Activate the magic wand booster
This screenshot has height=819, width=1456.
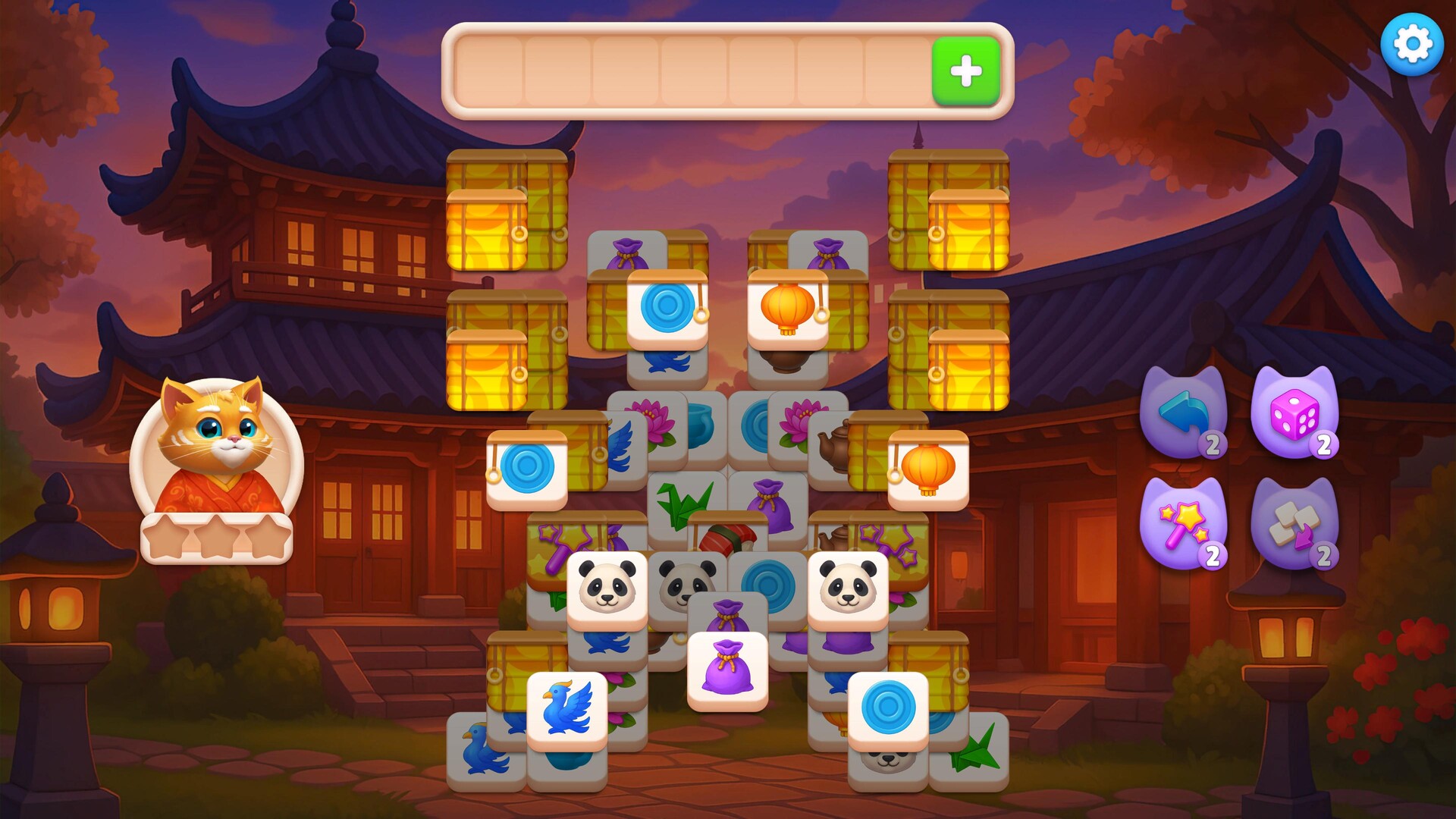(x=1183, y=525)
